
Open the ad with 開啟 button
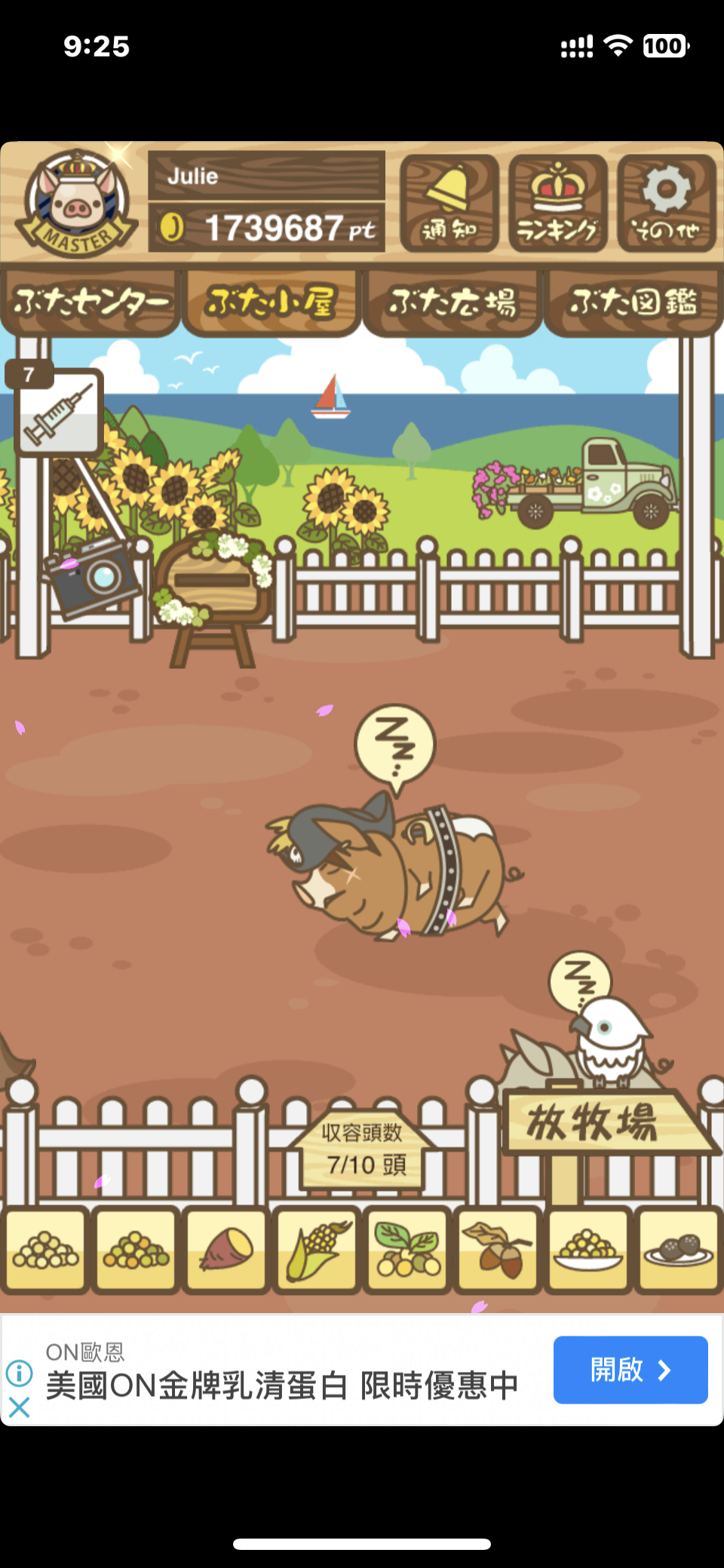[x=630, y=1370]
